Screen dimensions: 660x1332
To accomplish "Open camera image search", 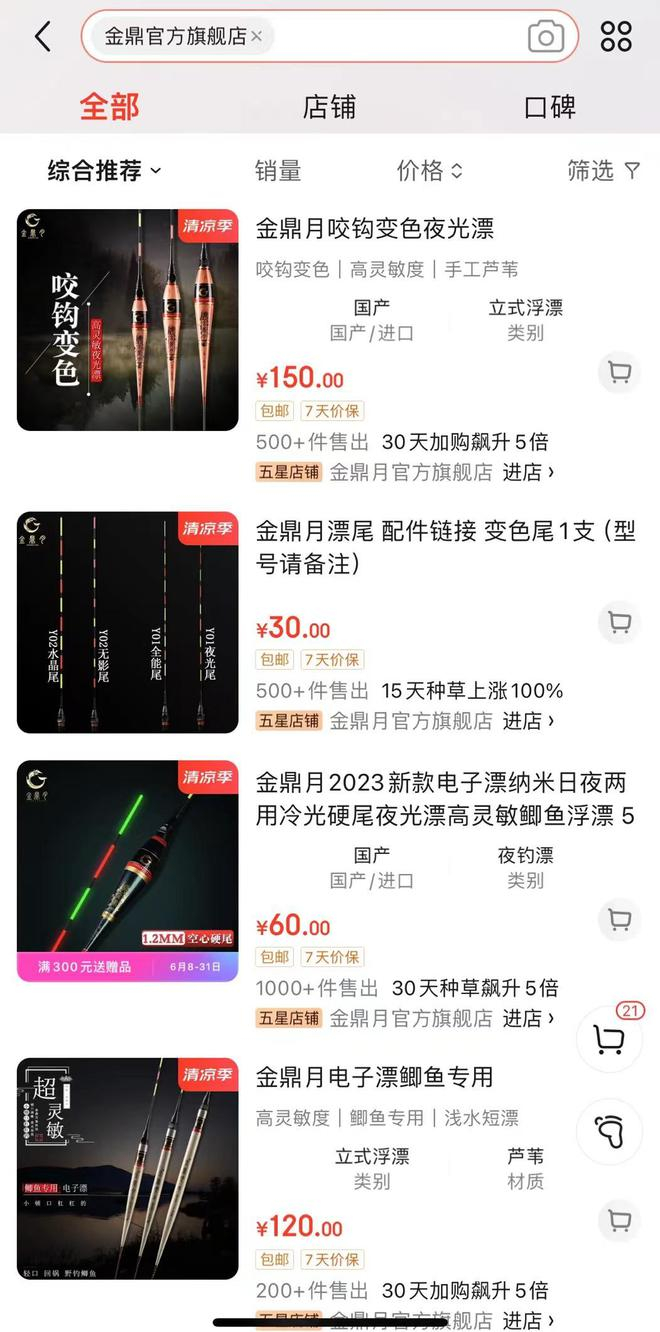I will [x=545, y=38].
